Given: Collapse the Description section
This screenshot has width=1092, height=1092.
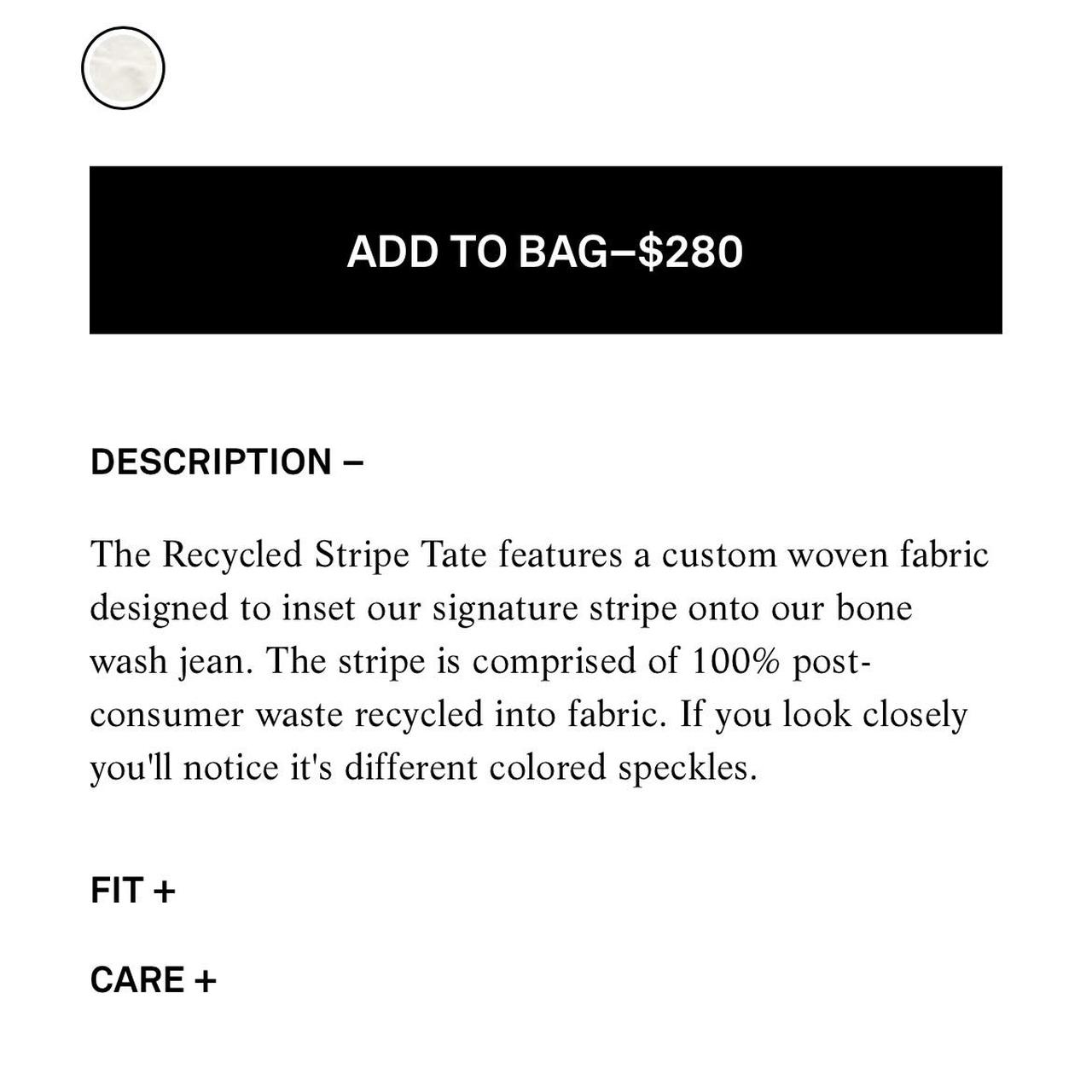Looking at the screenshot, I should (x=226, y=462).
